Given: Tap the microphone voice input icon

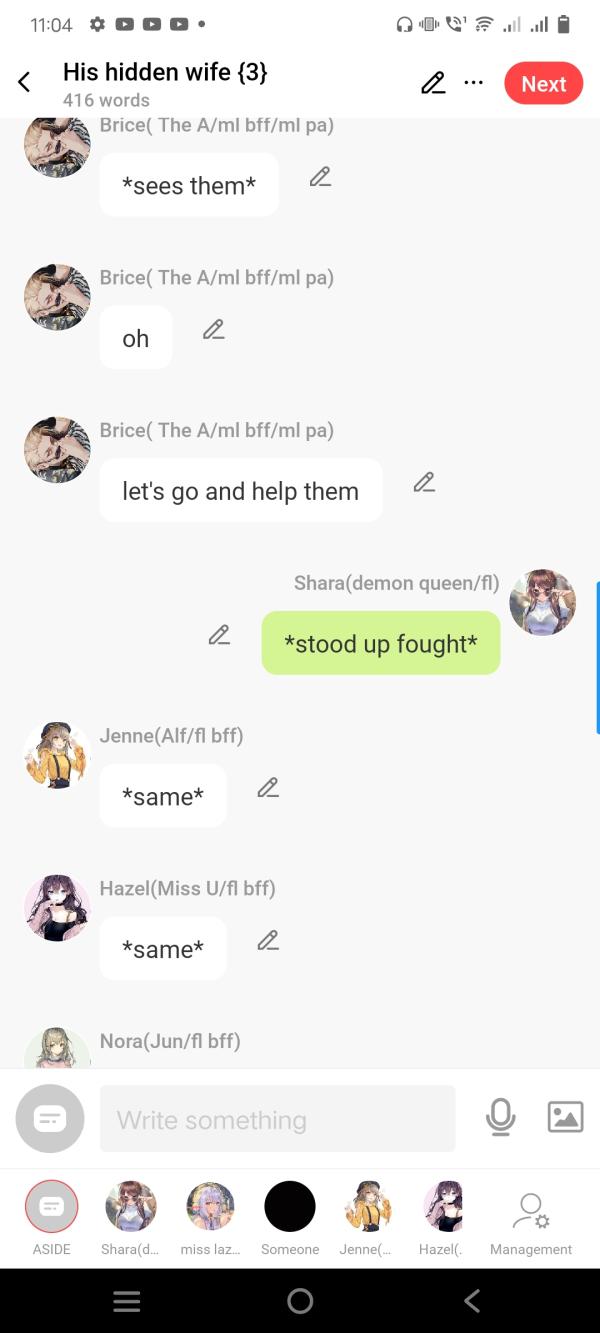Looking at the screenshot, I should [x=500, y=1117].
